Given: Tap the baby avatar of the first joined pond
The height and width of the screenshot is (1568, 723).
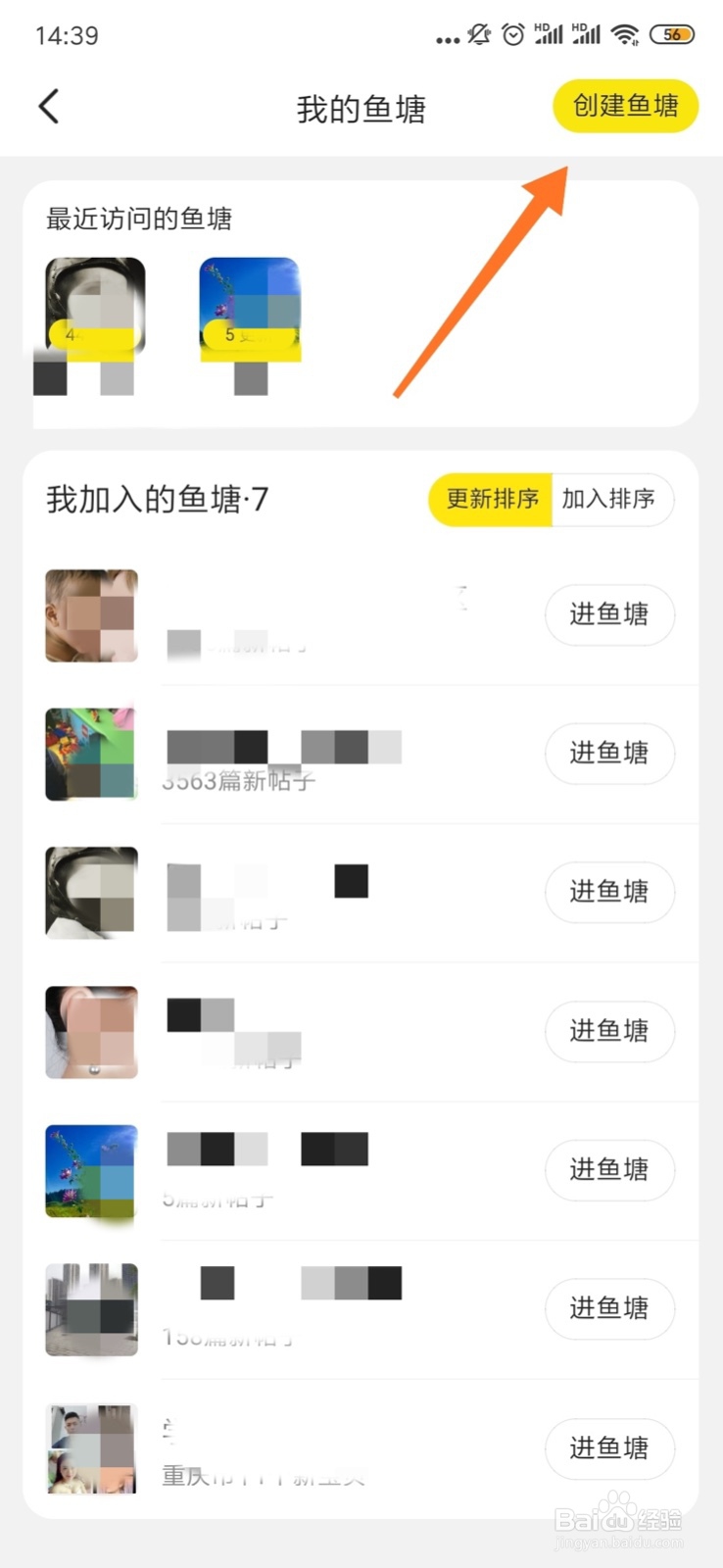Looking at the screenshot, I should click(x=91, y=615).
